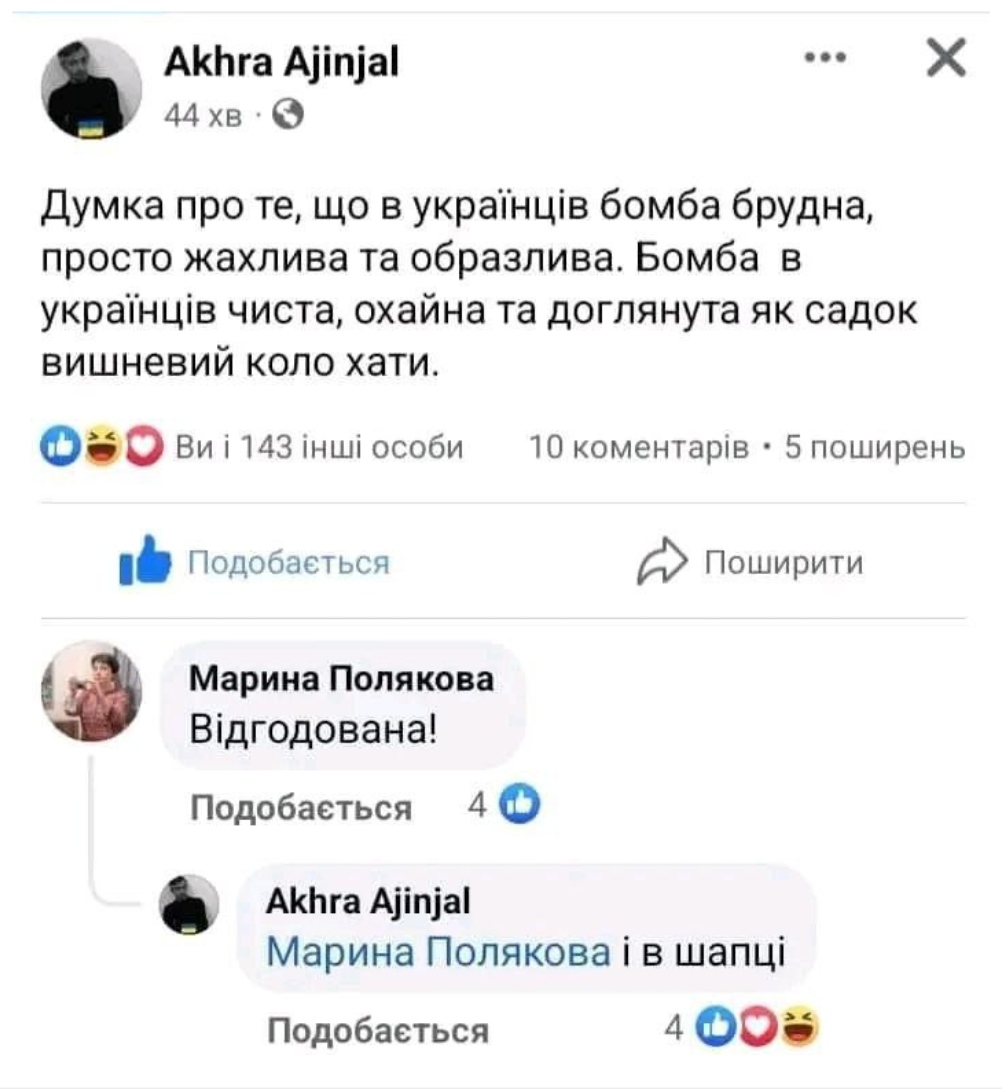Close the post with the X

944,61
